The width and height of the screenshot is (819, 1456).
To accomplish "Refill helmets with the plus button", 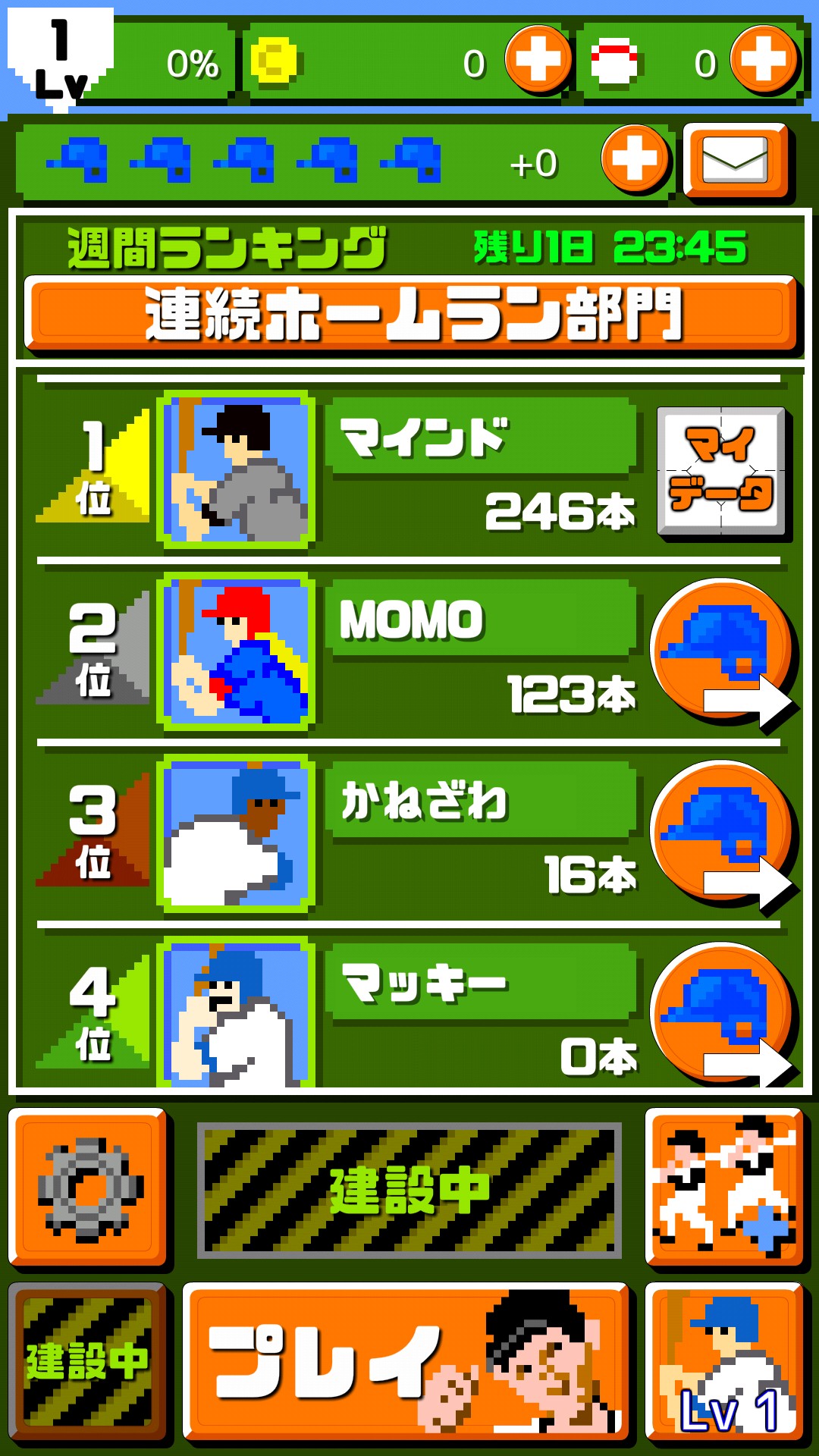I will [635, 160].
